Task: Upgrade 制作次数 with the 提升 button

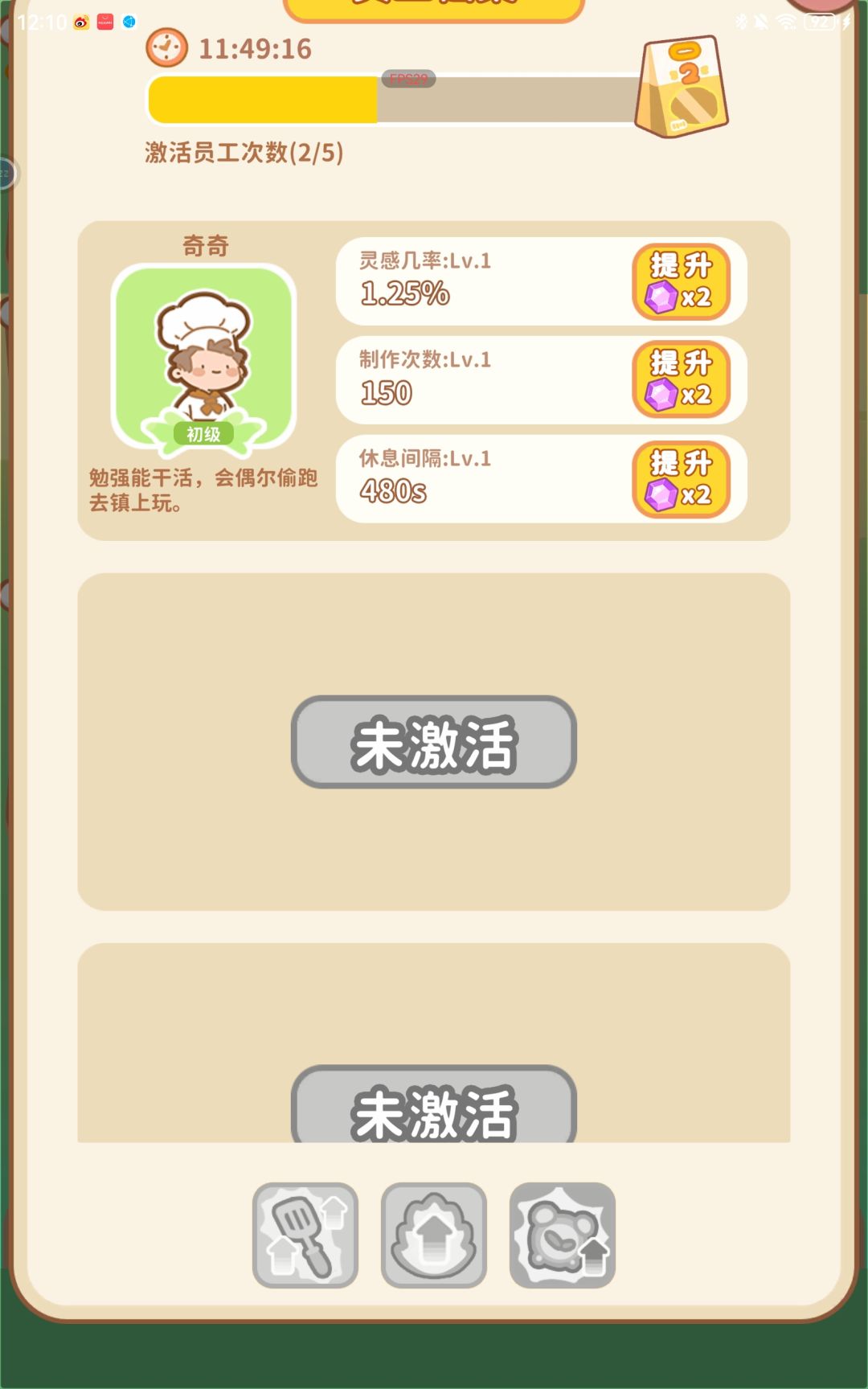Action: point(682,380)
